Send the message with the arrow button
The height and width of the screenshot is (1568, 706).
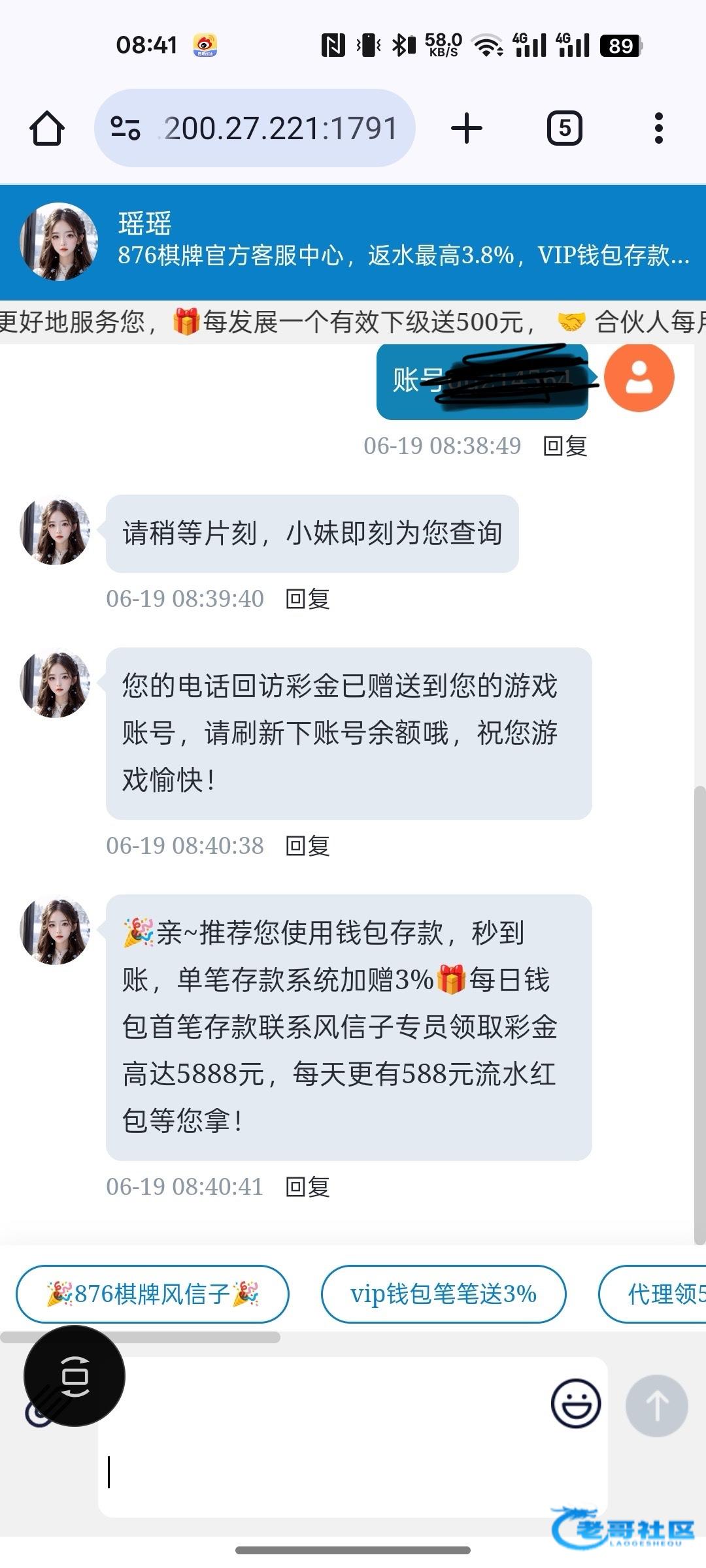(657, 1405)
